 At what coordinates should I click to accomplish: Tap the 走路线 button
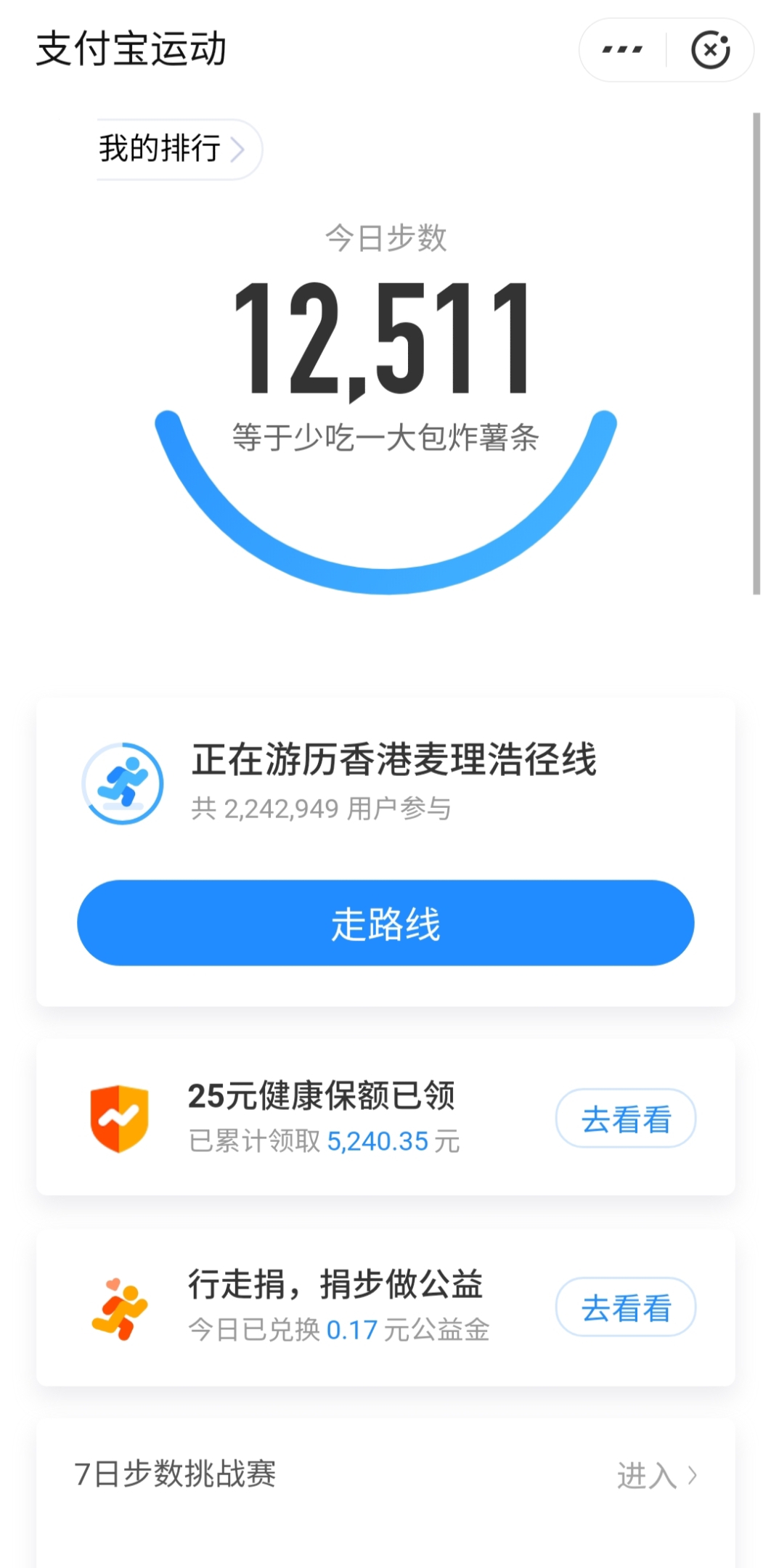point(385,923)
